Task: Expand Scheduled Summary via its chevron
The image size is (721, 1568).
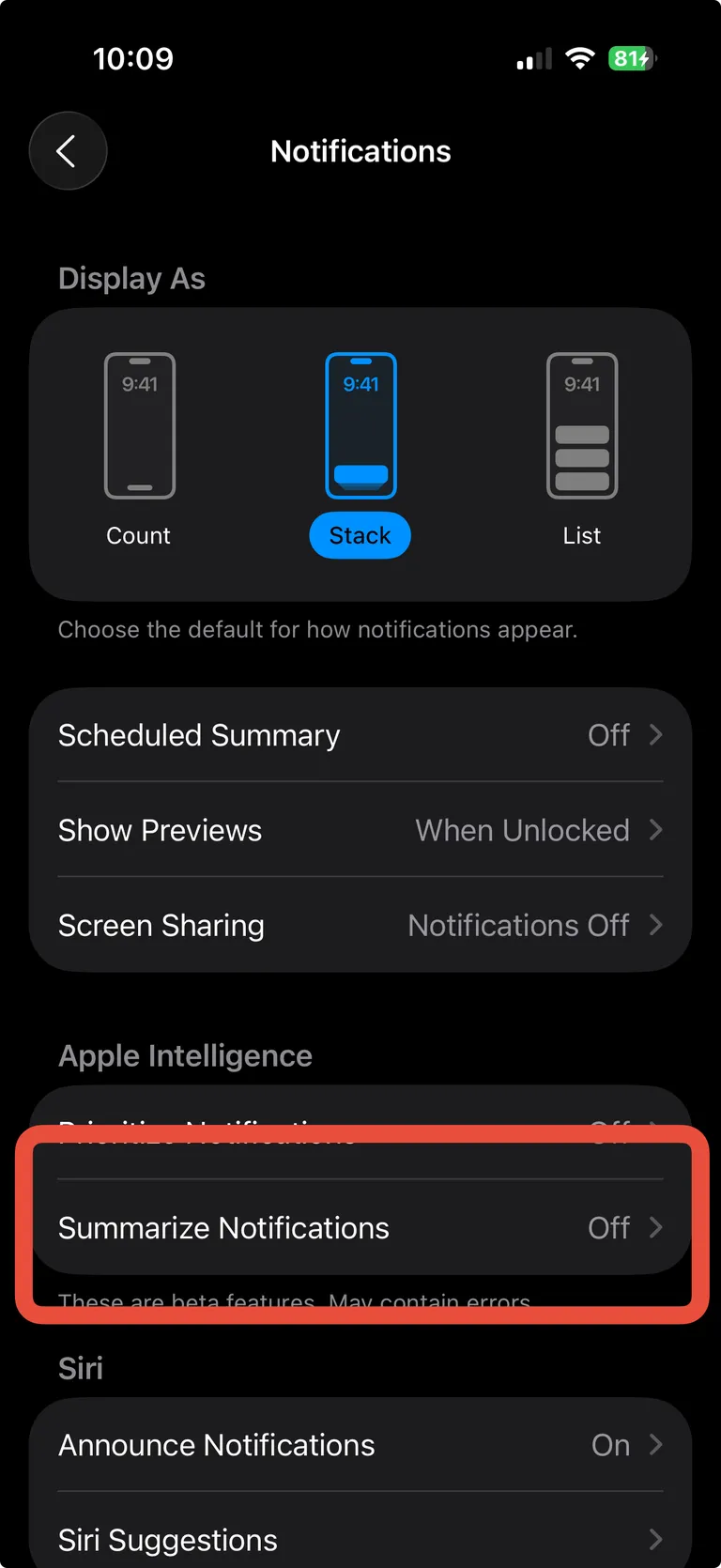Action: click(x=655, y=735)
